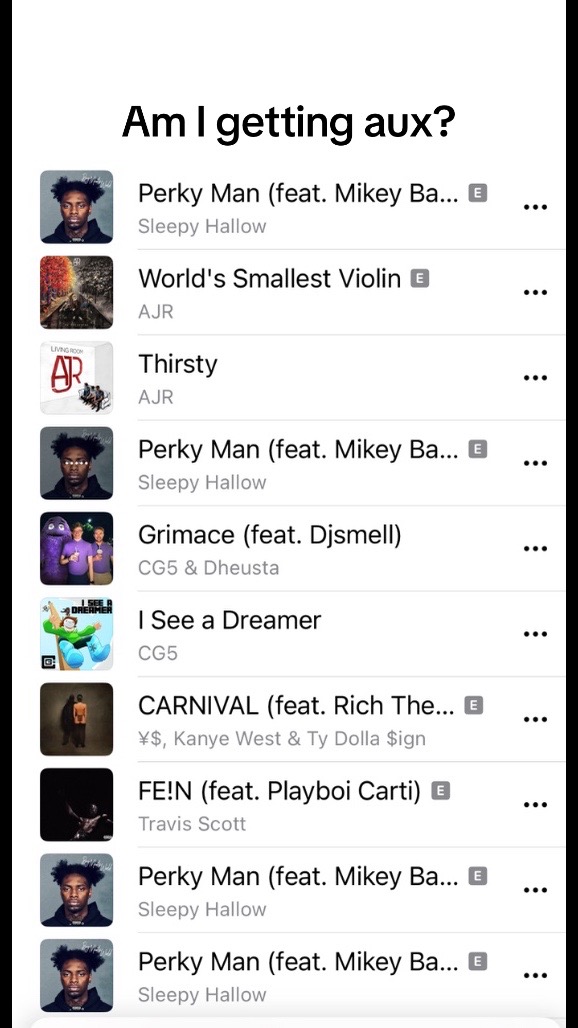Open more options for World's Smallest Violin
This screenshot has width=578, height=1028.
coord(535,292)
